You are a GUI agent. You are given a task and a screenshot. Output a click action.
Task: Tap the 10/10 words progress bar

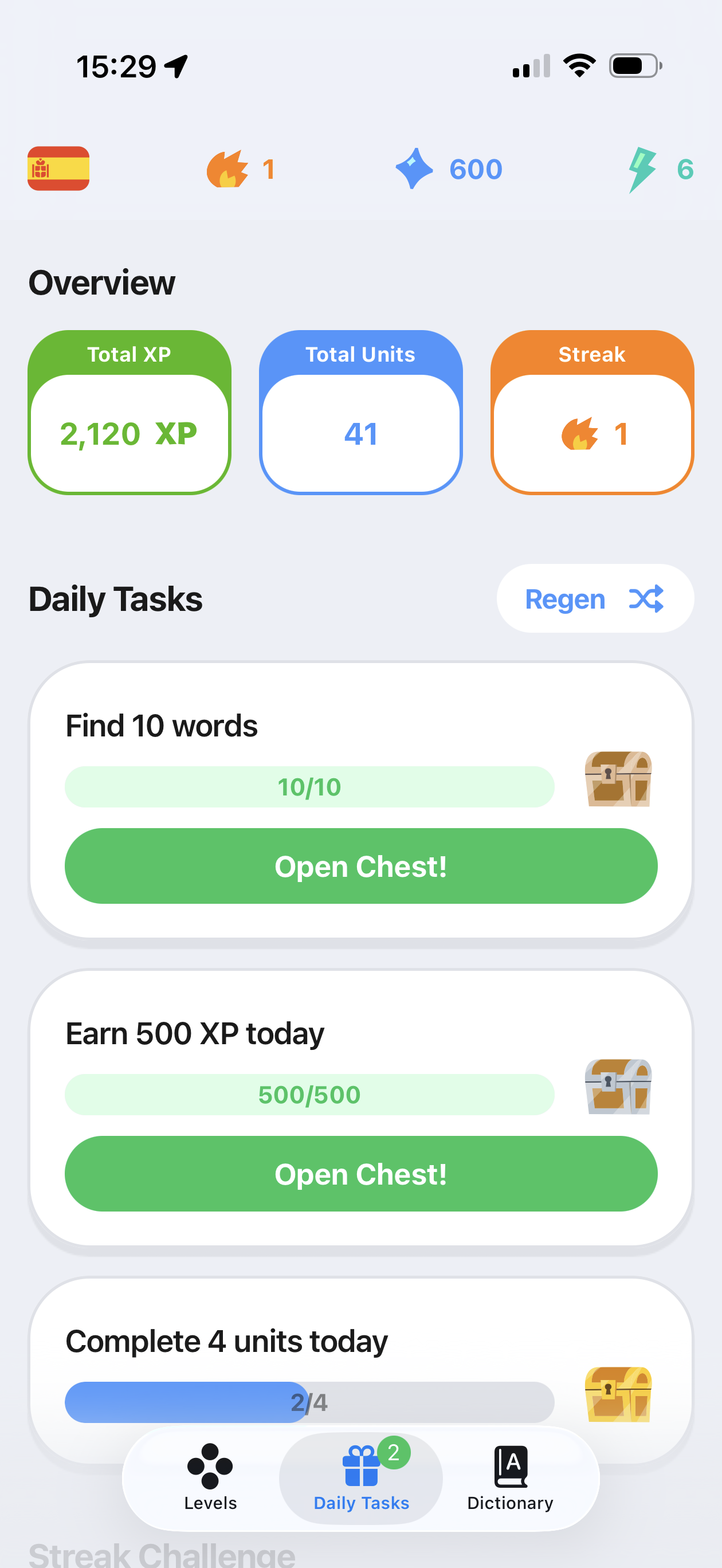point(310,786)
